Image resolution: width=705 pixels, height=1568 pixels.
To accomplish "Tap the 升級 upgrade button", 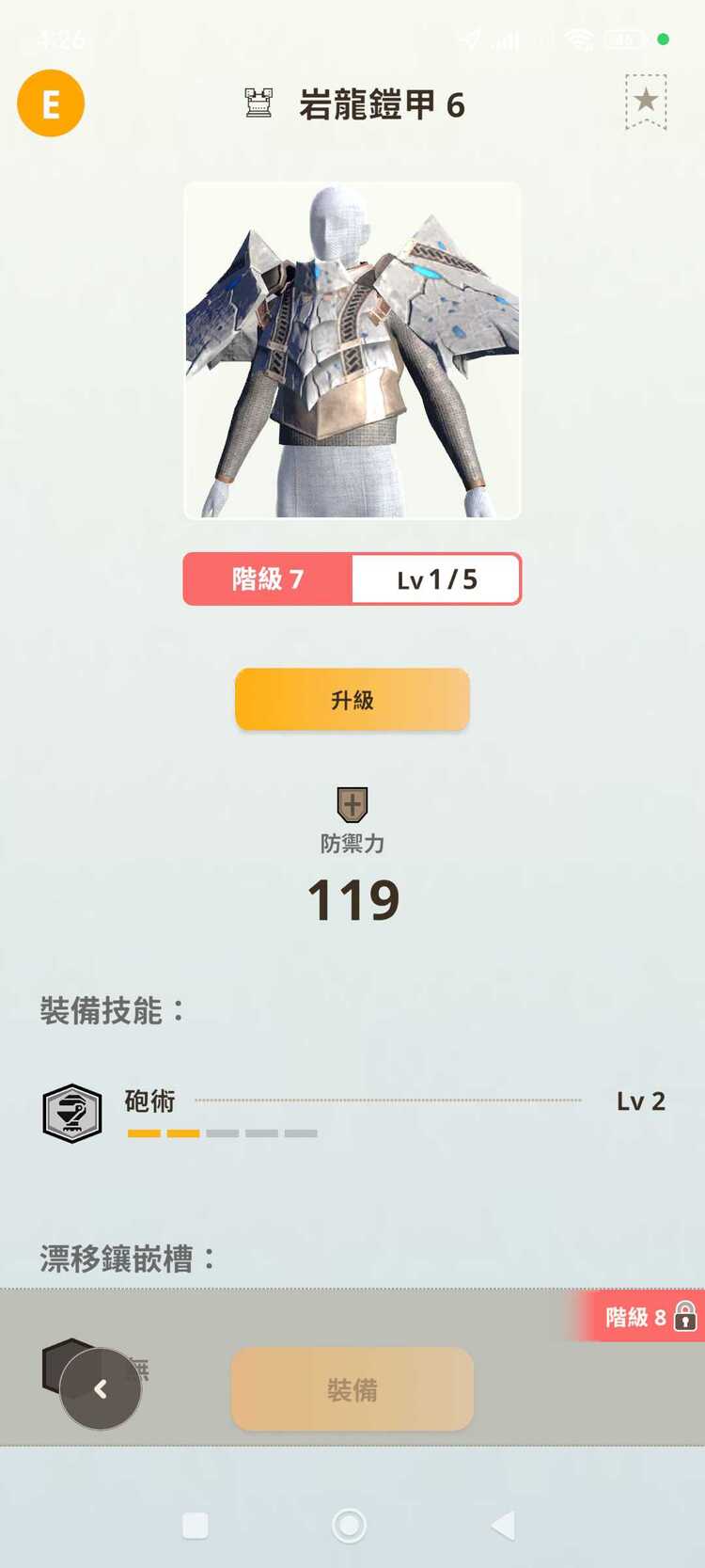I will pos(352,699).
